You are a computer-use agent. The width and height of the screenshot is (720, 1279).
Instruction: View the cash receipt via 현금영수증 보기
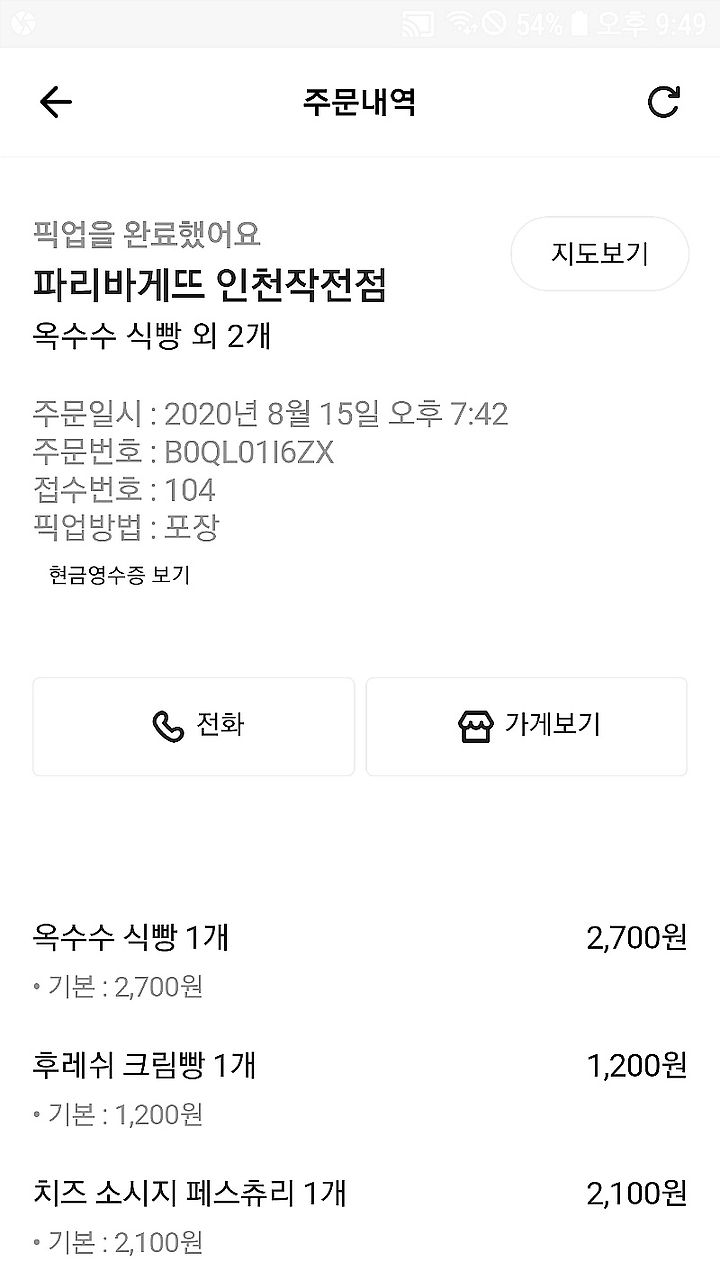click(x=119, y=575)
